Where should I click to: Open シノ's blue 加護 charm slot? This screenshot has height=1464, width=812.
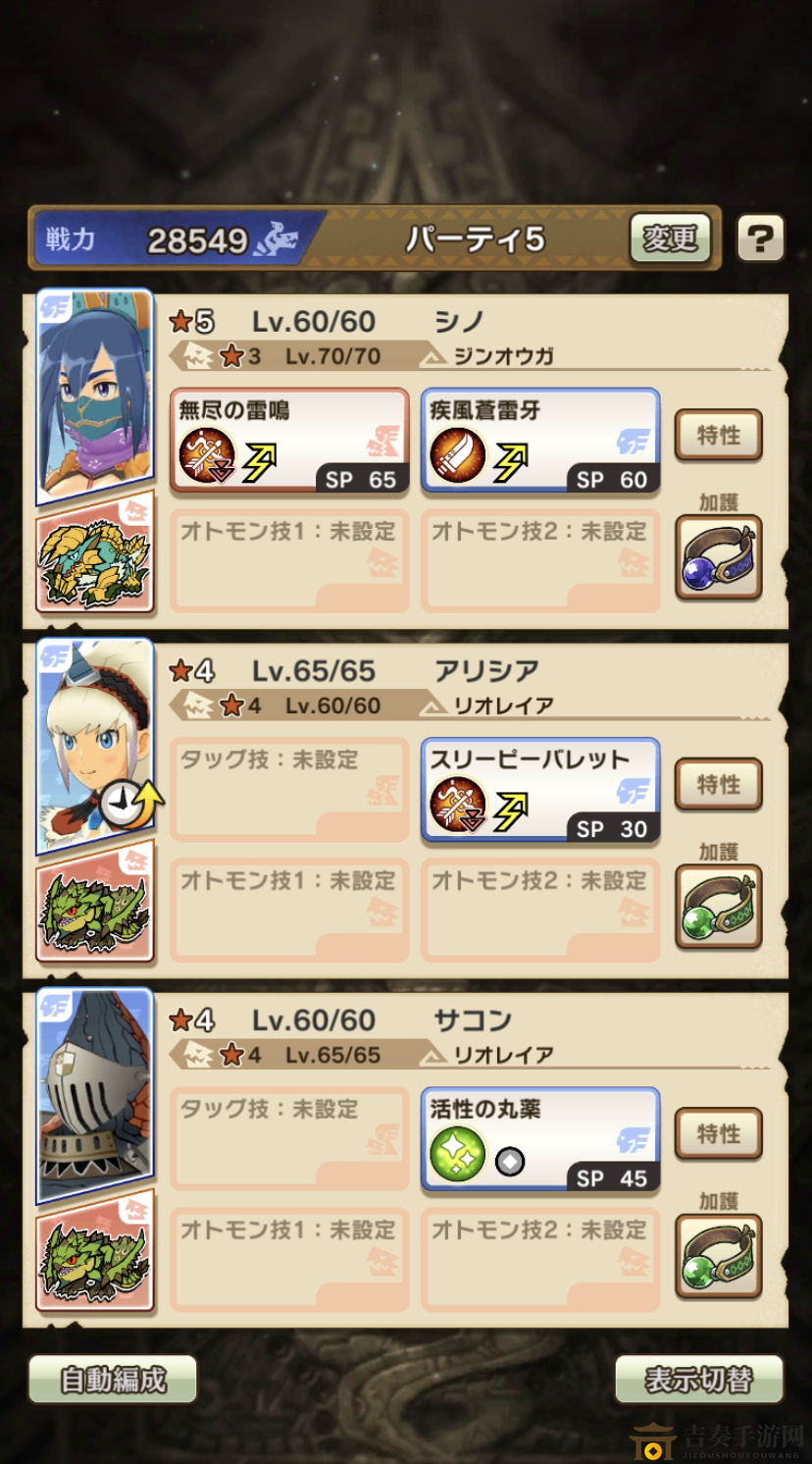718,557
